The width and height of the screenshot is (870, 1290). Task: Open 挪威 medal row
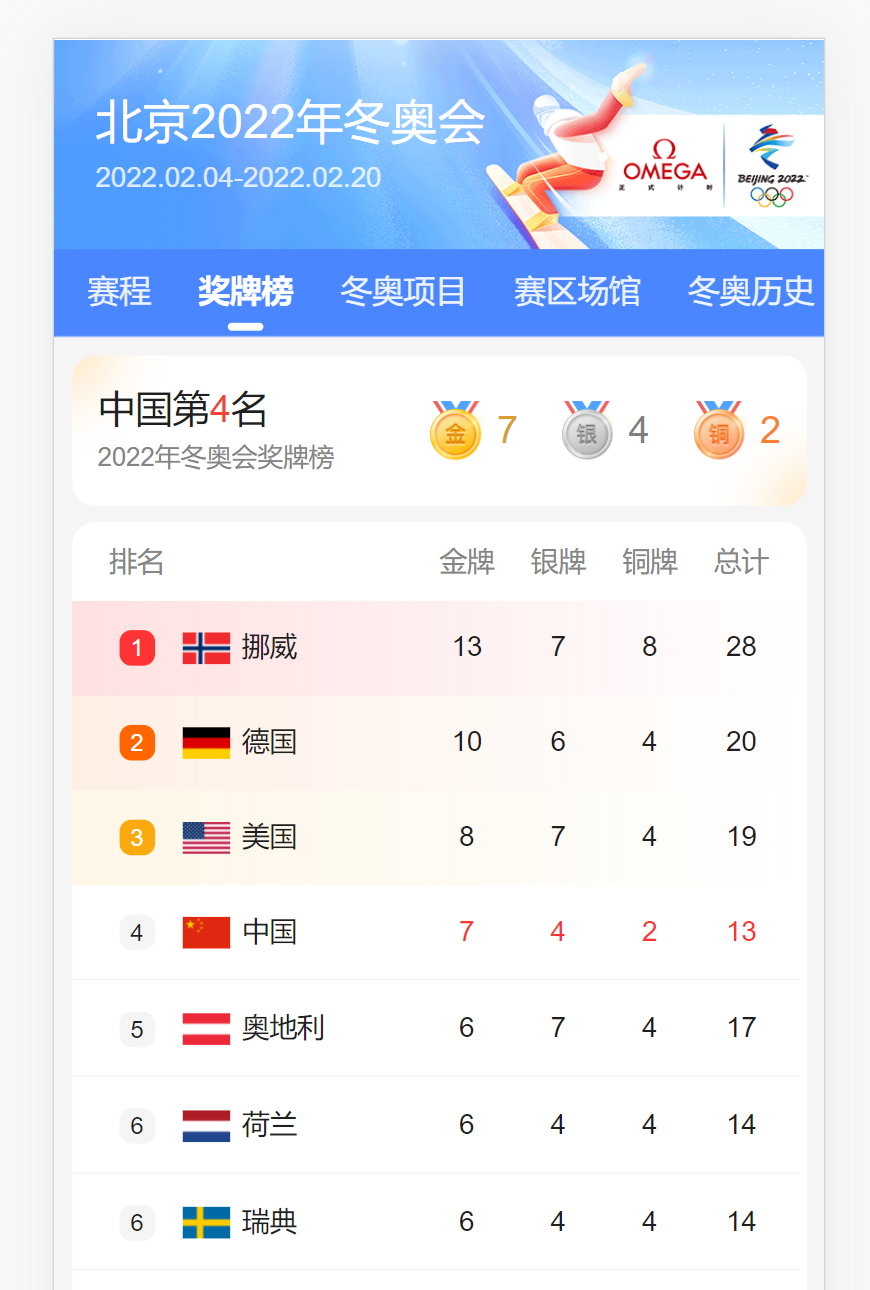point(438,647)
